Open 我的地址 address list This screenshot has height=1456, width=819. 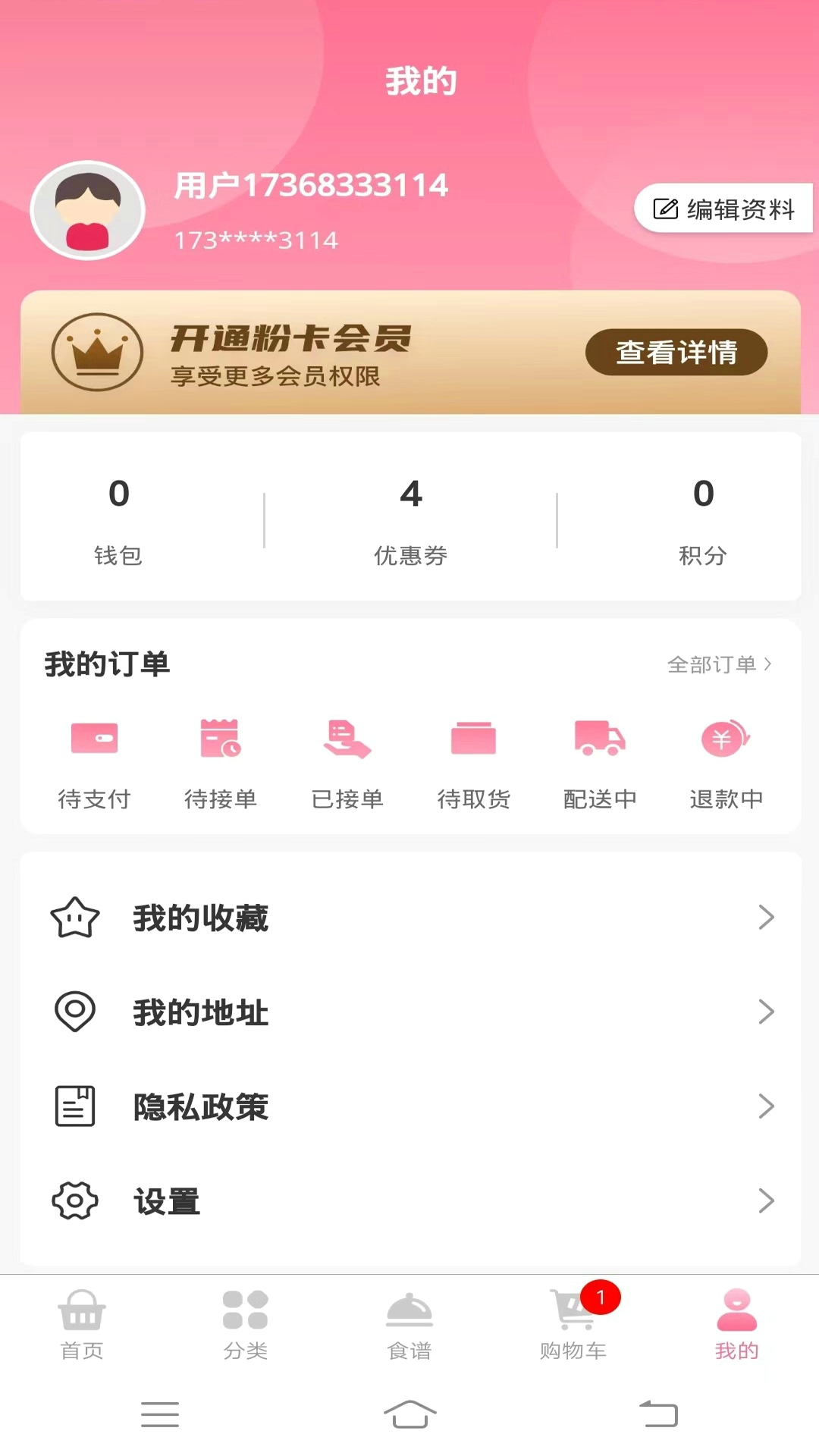point(410,1012)
